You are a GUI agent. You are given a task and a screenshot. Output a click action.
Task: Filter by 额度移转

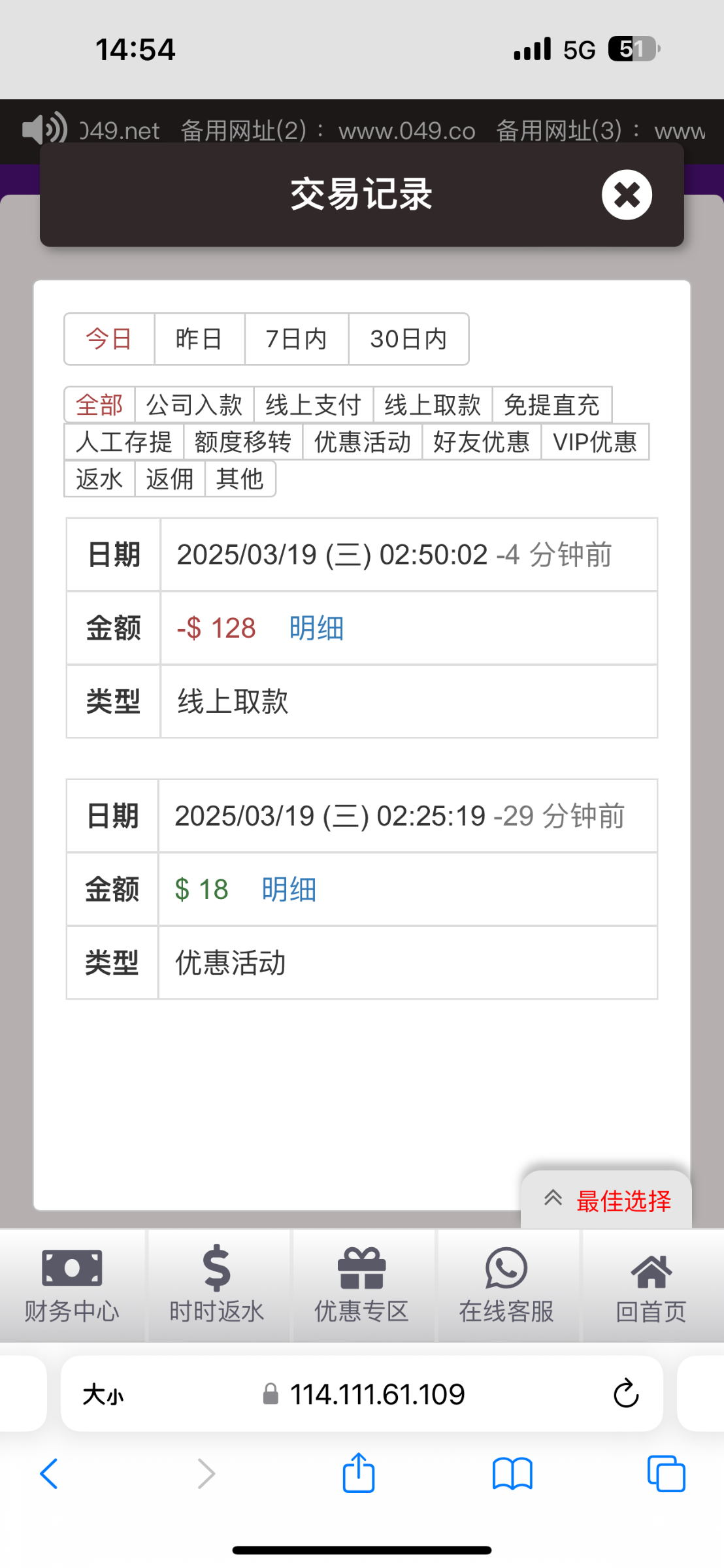[x=242, y=442]
